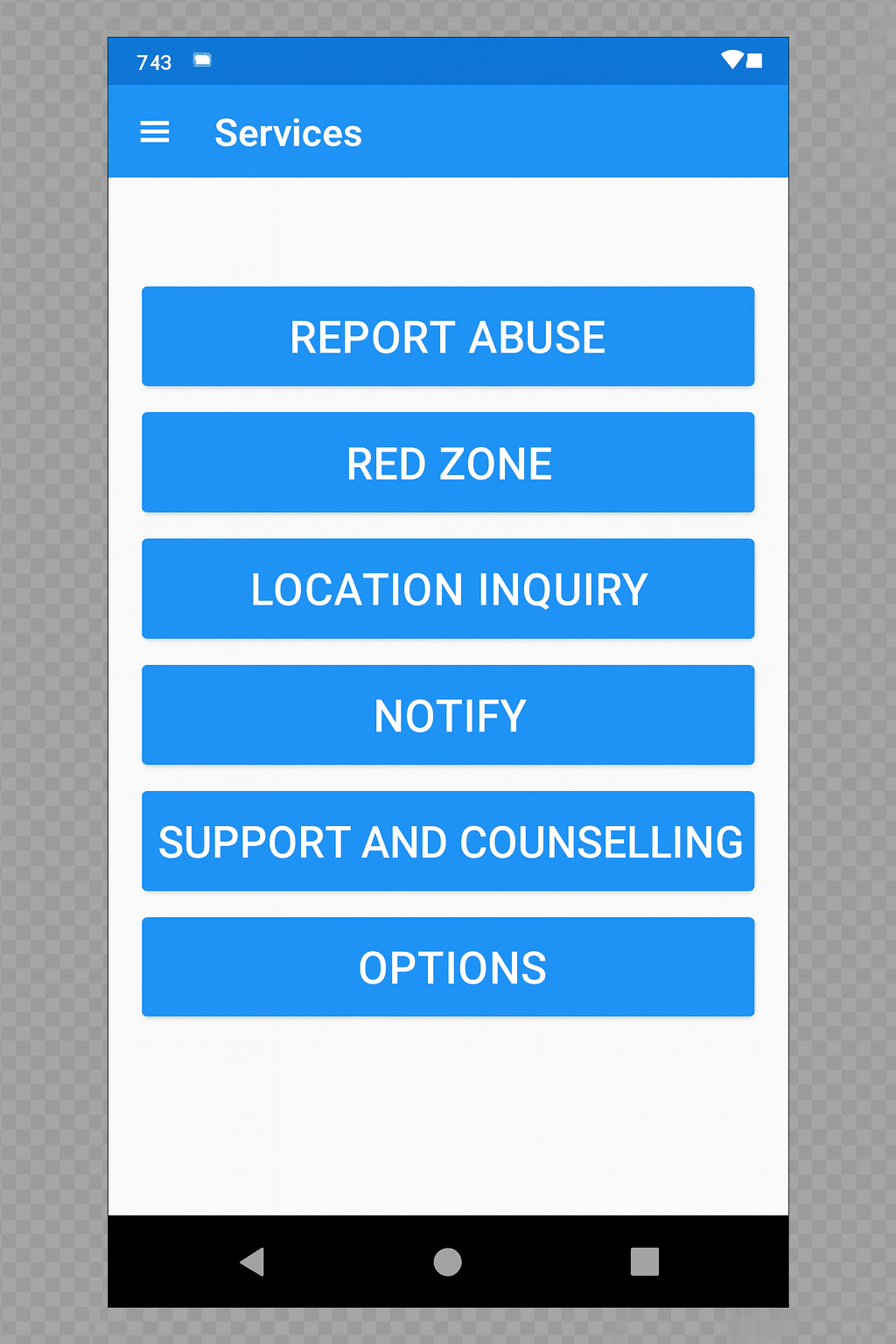The height and width of the screenshot is (1344, 896).
Task: Select Location Inquiry
Action: pos(448,589)
